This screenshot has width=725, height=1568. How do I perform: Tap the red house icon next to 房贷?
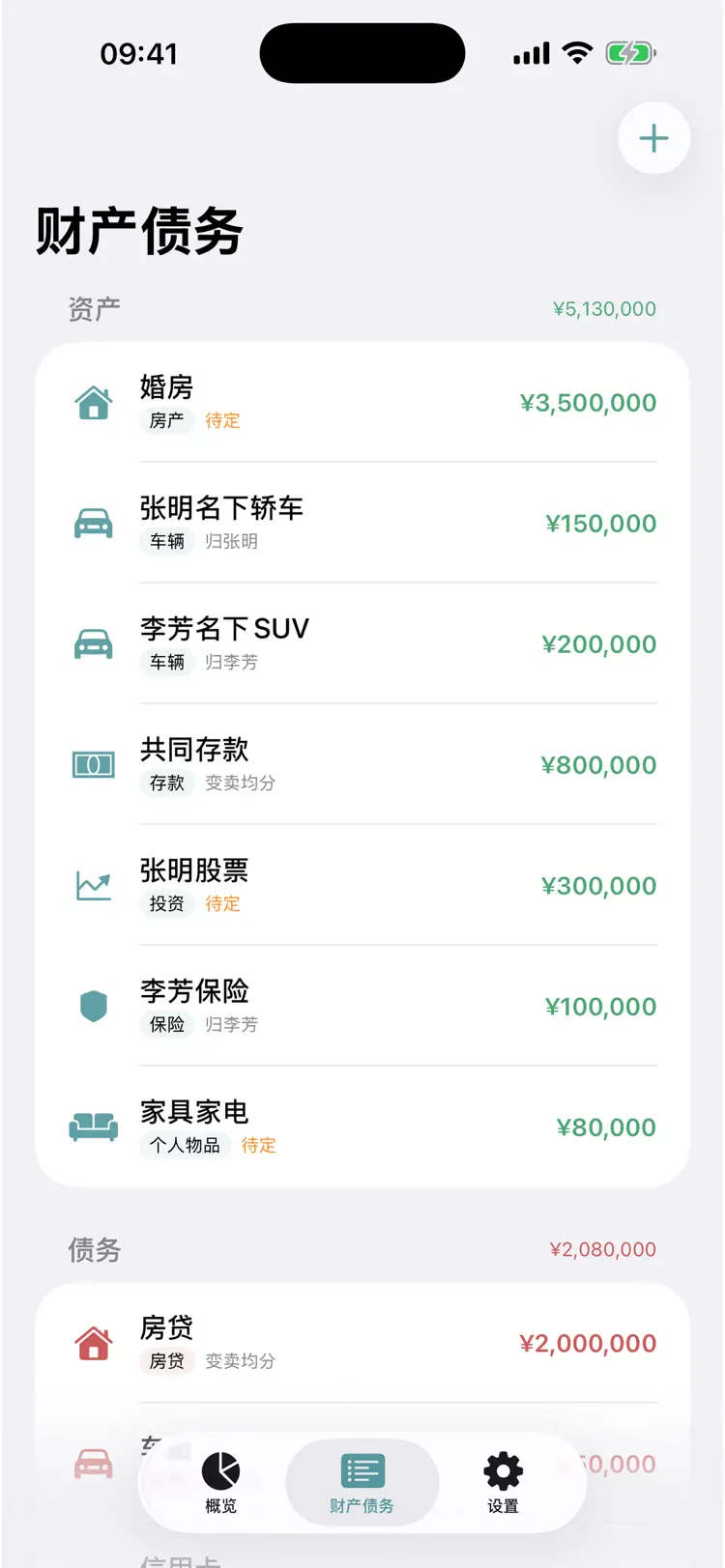coord(93,1343)
